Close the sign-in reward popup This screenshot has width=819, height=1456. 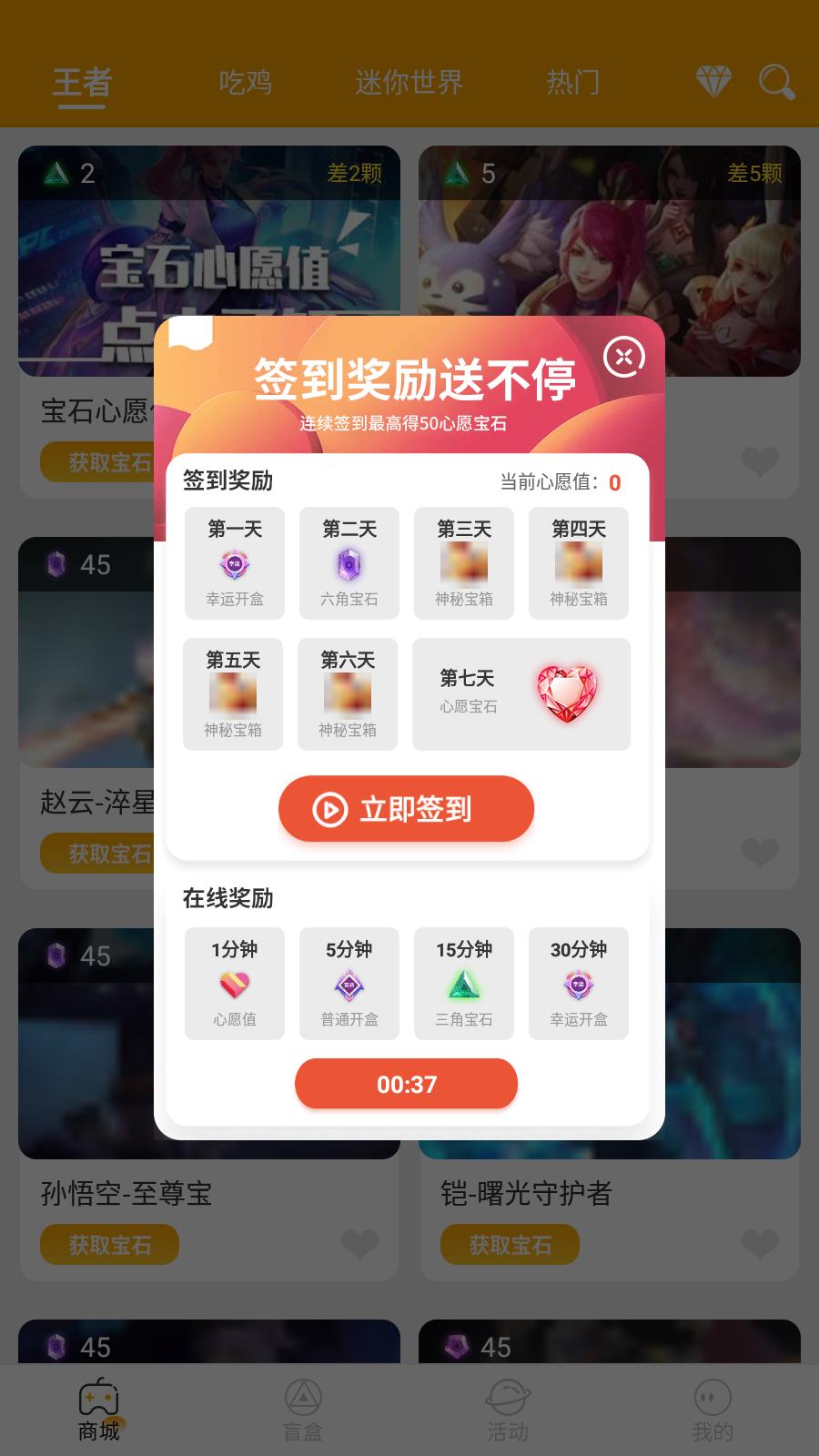click(x=624, y=357)
